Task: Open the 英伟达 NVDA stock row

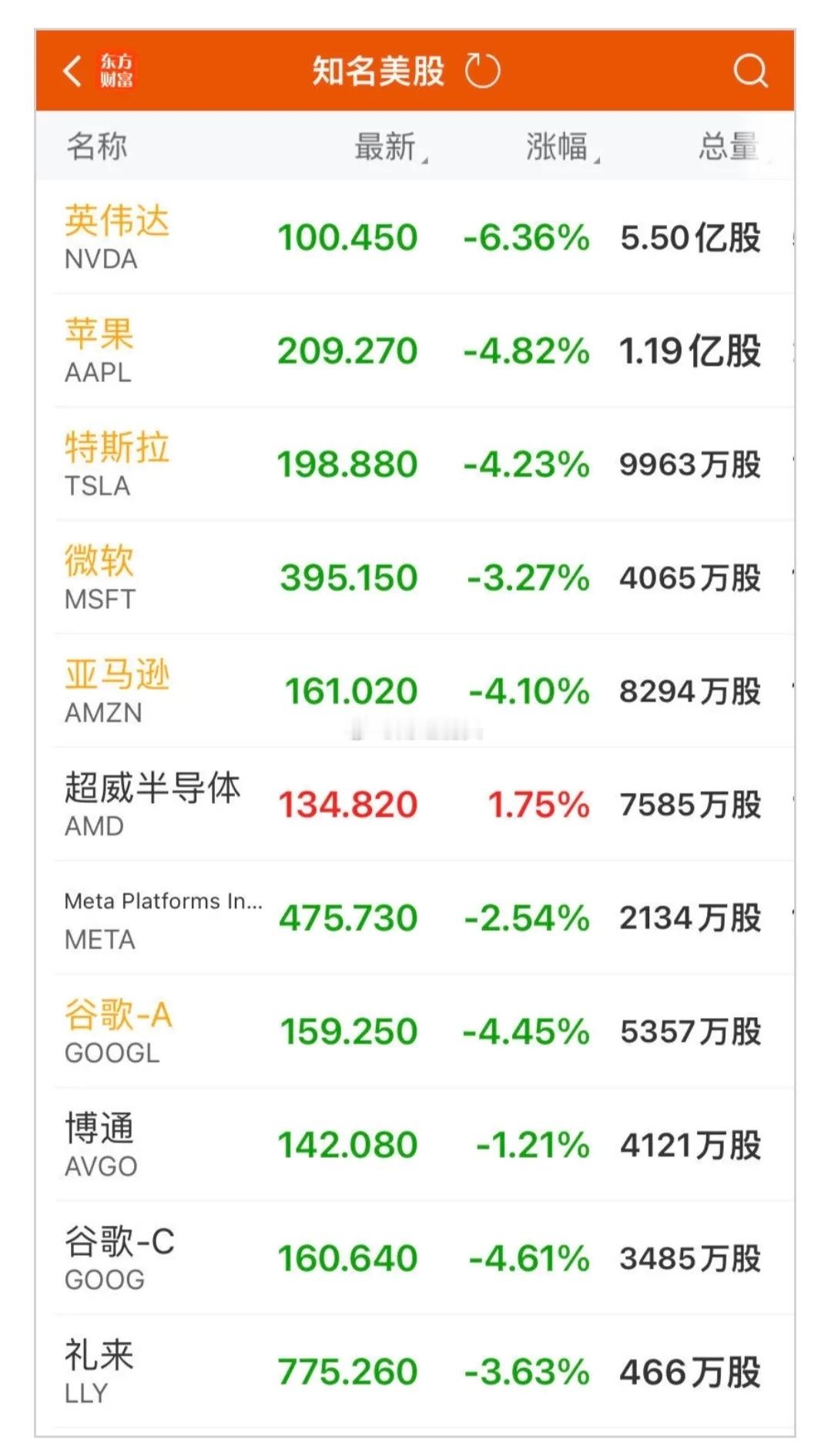Action: click(415, 237)
